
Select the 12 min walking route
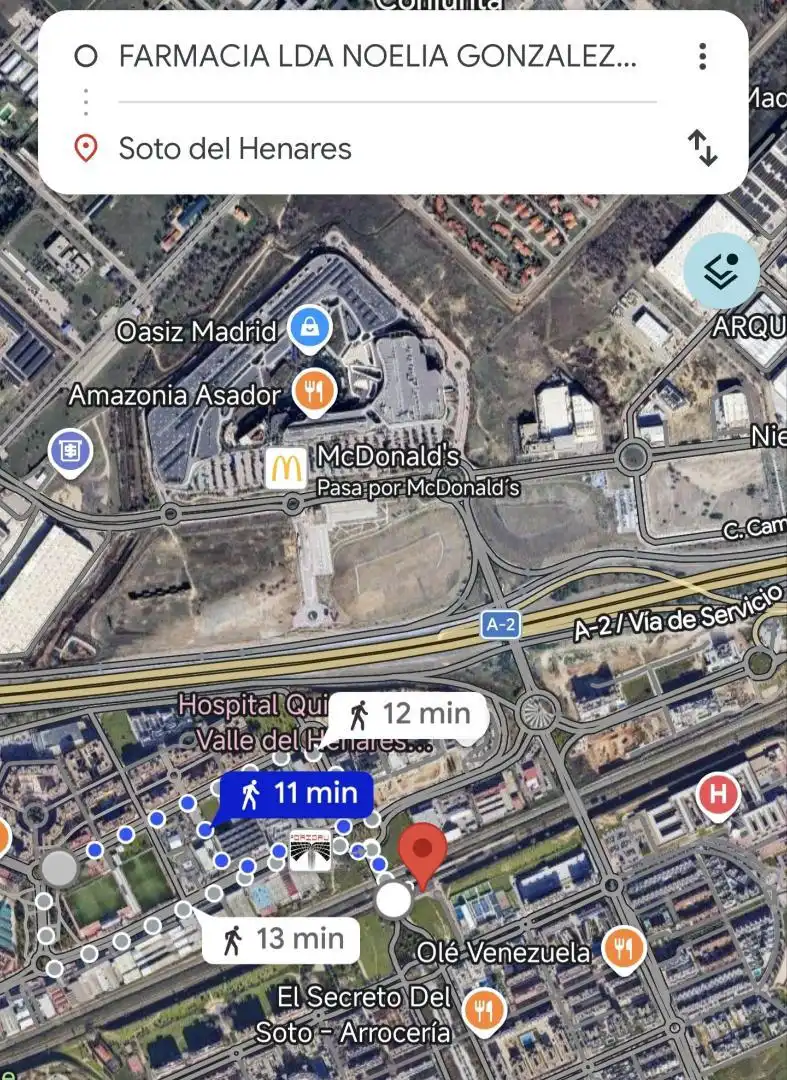click(410, 714)
